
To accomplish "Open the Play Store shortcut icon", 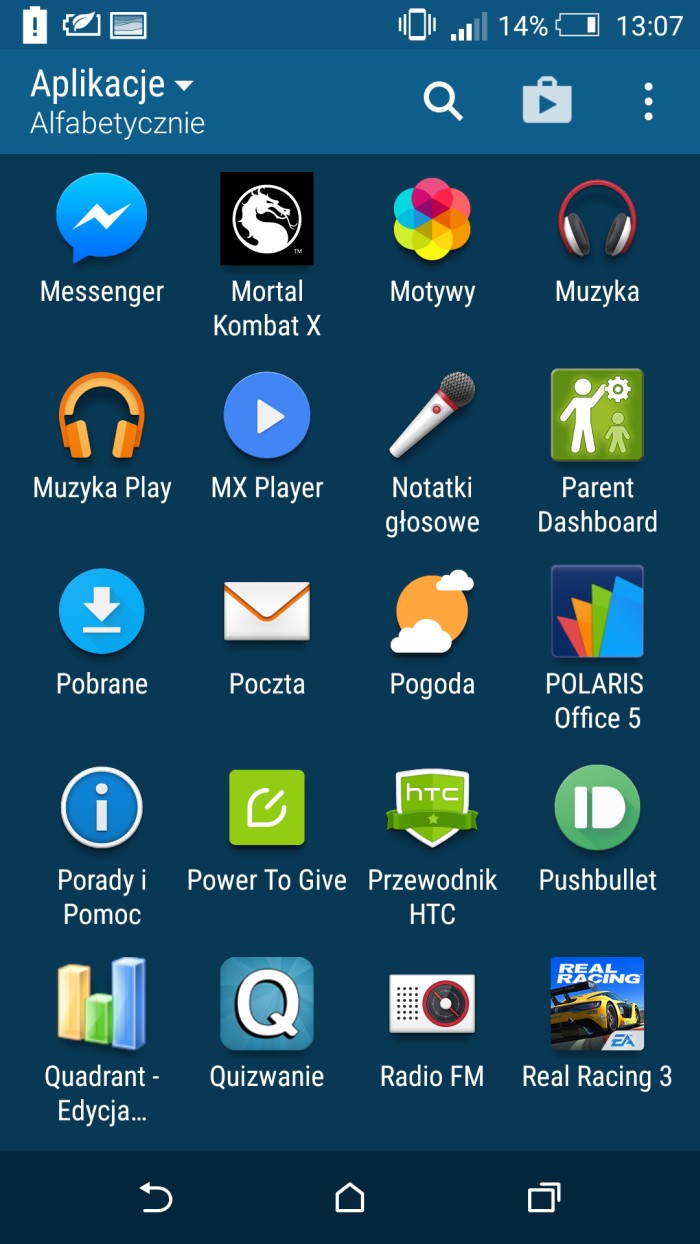I will pyautogui.click(x=547, y=101).
